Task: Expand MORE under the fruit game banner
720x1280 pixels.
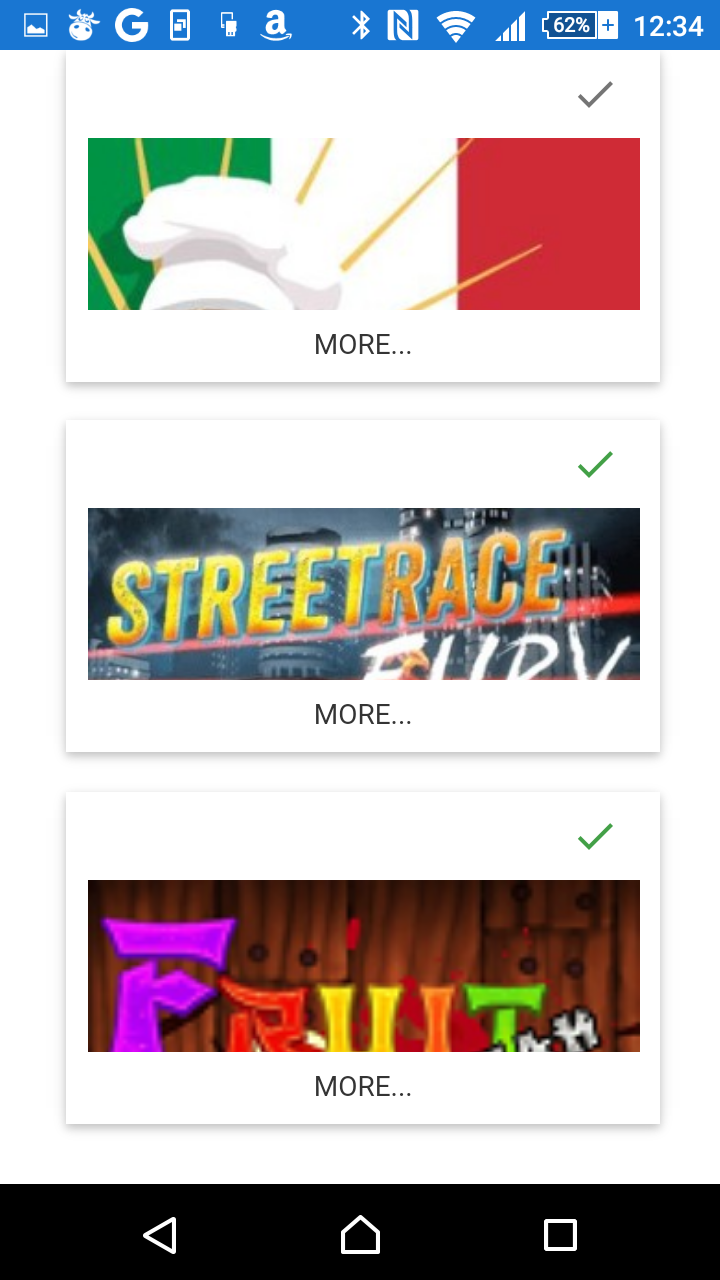Action: (362, 1086)
